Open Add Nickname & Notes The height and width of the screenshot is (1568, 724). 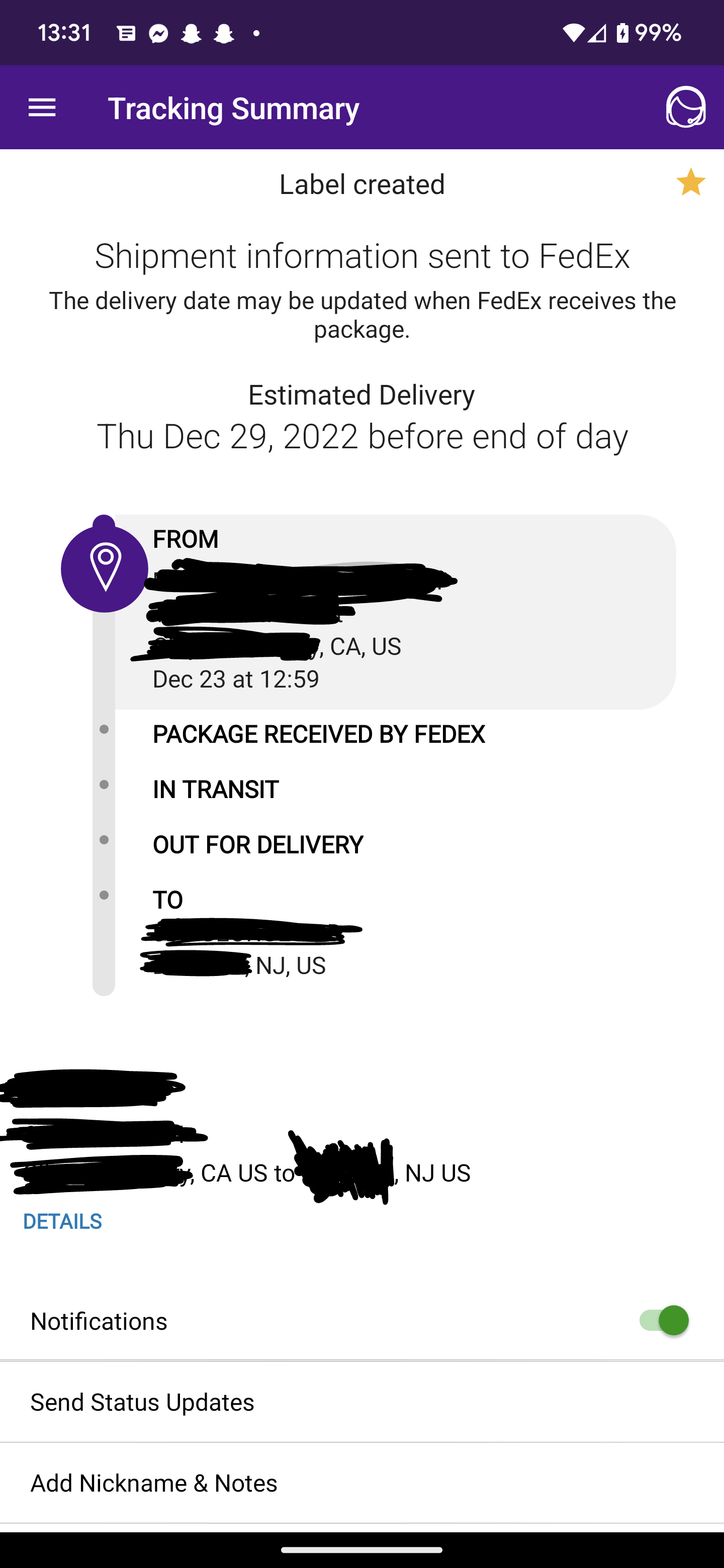[x=153, y=1483]
